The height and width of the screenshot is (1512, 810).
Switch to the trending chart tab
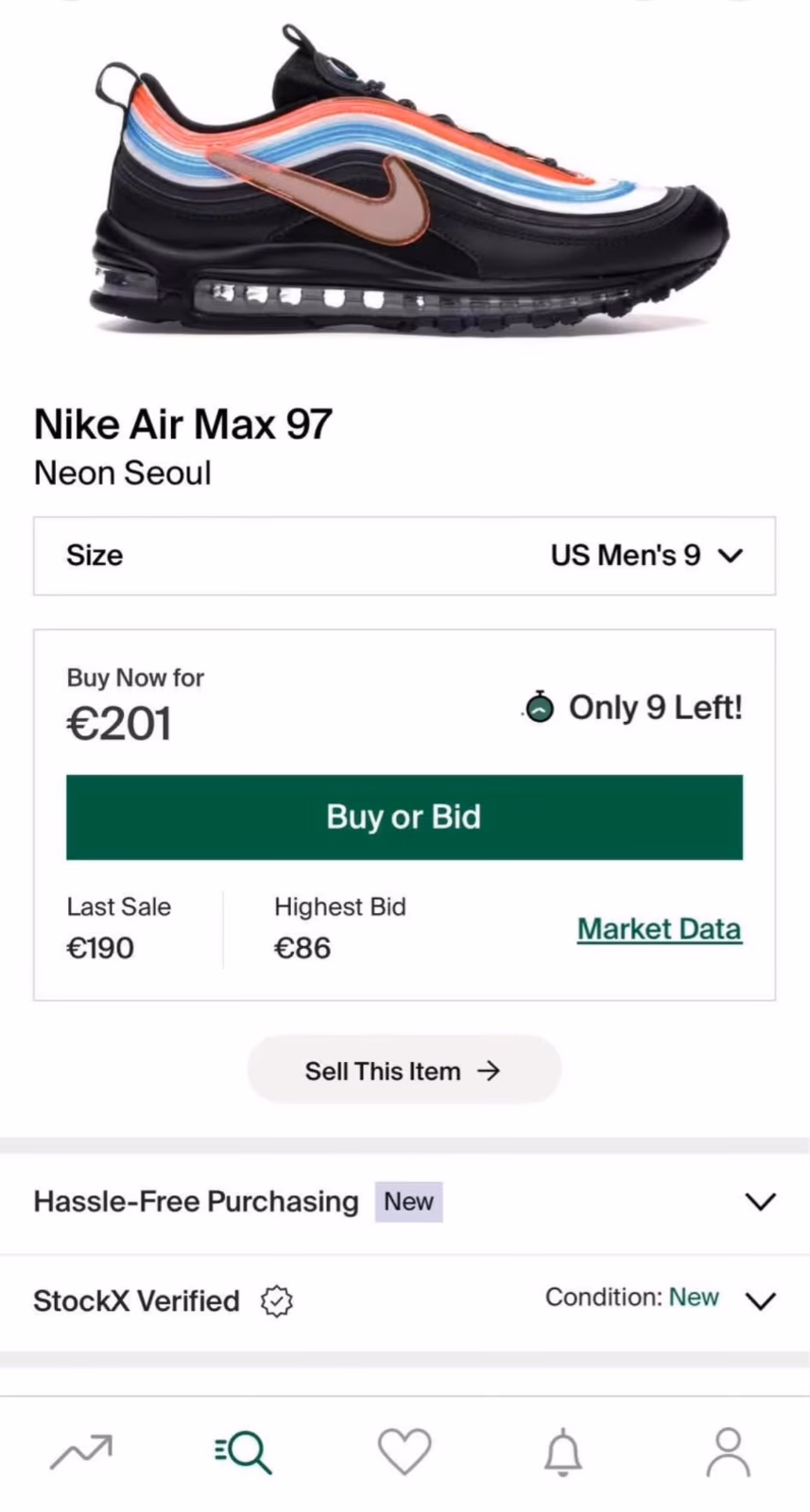81,1452
